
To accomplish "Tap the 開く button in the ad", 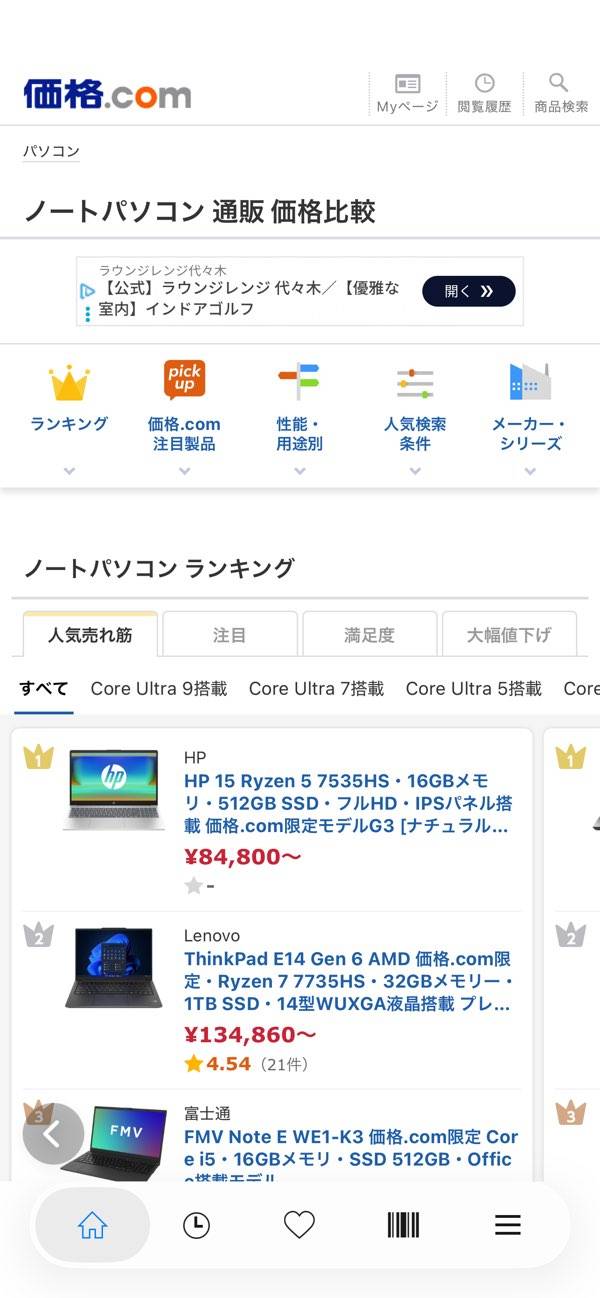I will click(x=468, y=291).
